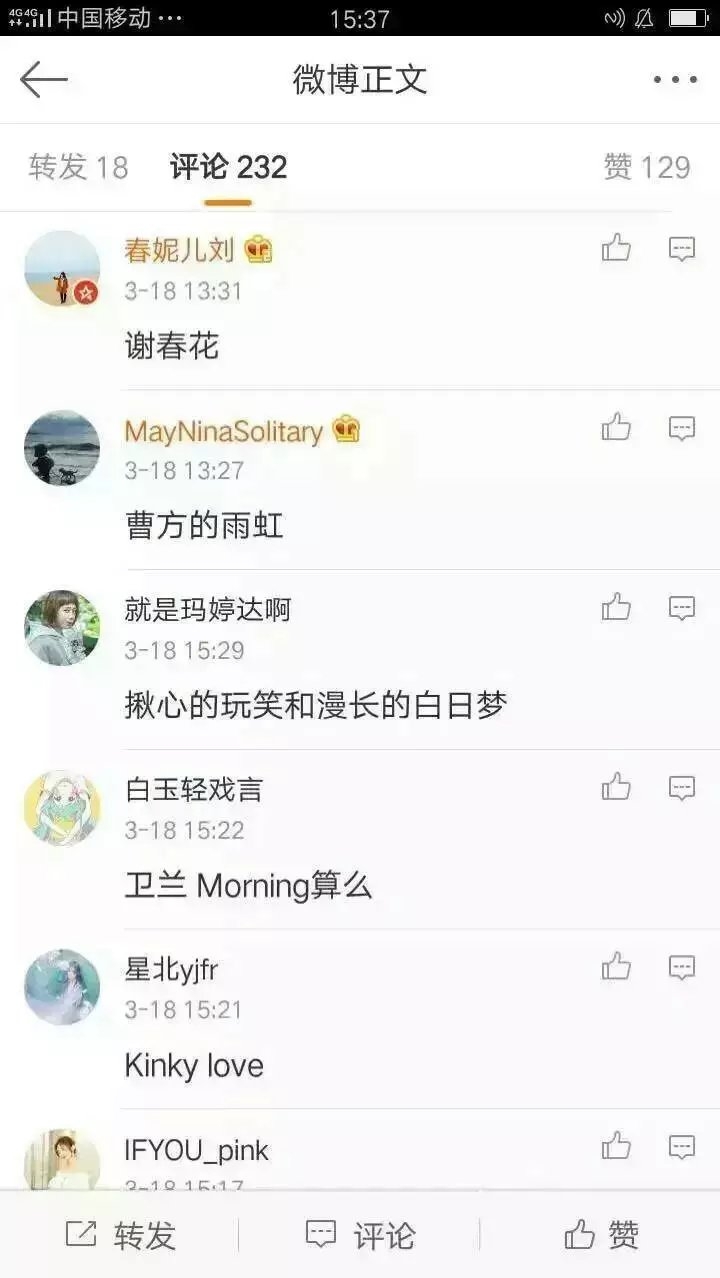
Task: Reply to MayNinaSolitary's comment
Action: tap(682, 429)
